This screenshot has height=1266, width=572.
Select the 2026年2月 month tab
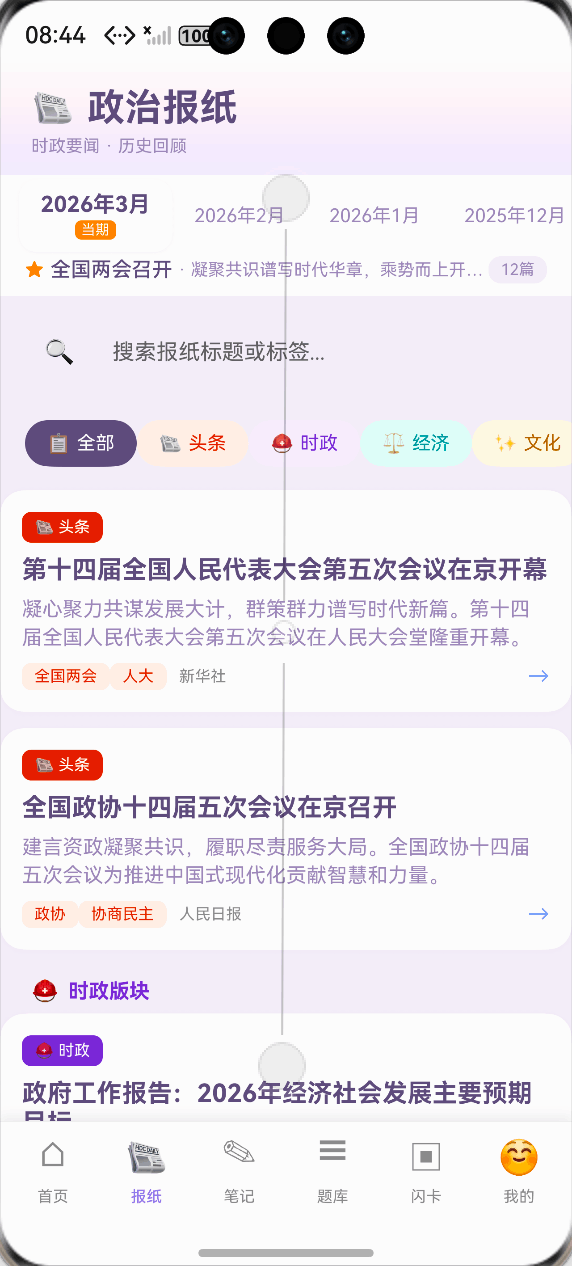239,215
